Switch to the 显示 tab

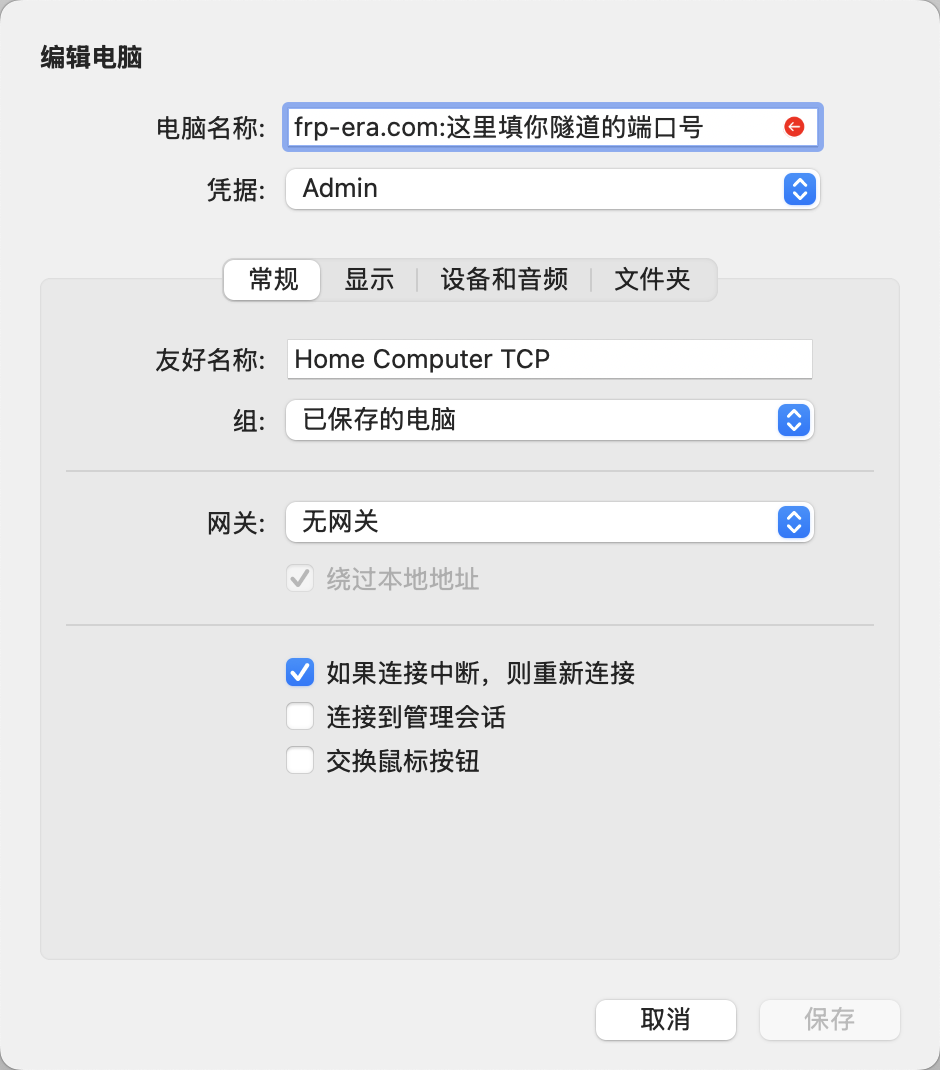click(x=369, y=279)
